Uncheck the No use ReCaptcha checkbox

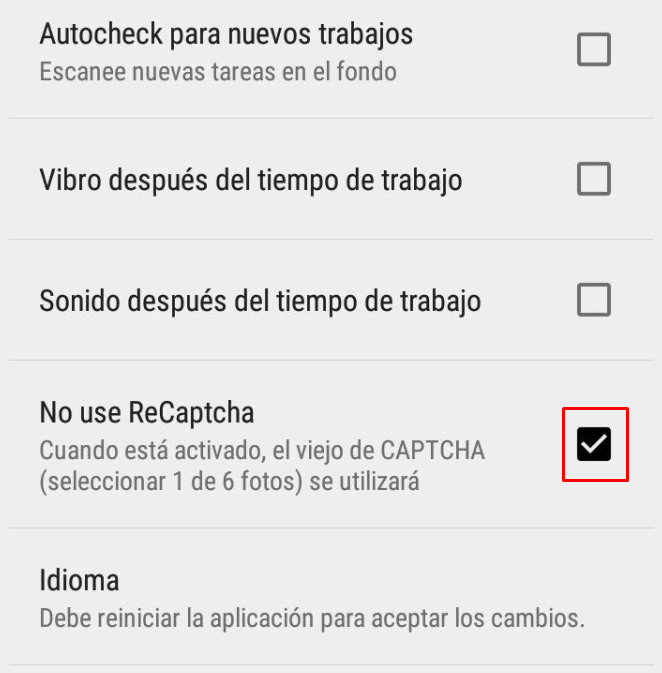pos(594,444)
